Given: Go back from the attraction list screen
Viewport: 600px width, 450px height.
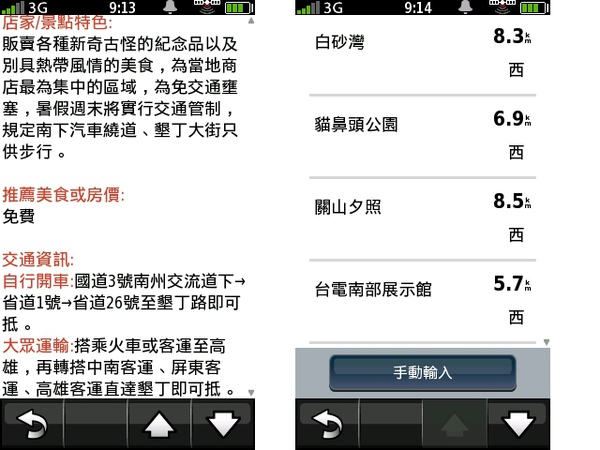Looking at the screenshot, I should coord(327,425).
